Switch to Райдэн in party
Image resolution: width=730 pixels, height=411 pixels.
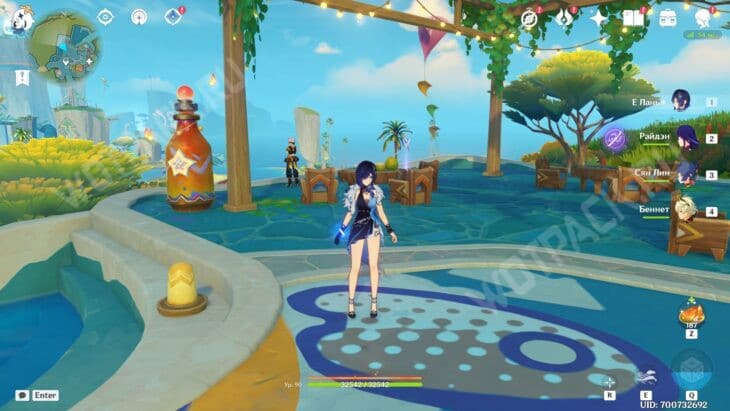pos(686,137)
